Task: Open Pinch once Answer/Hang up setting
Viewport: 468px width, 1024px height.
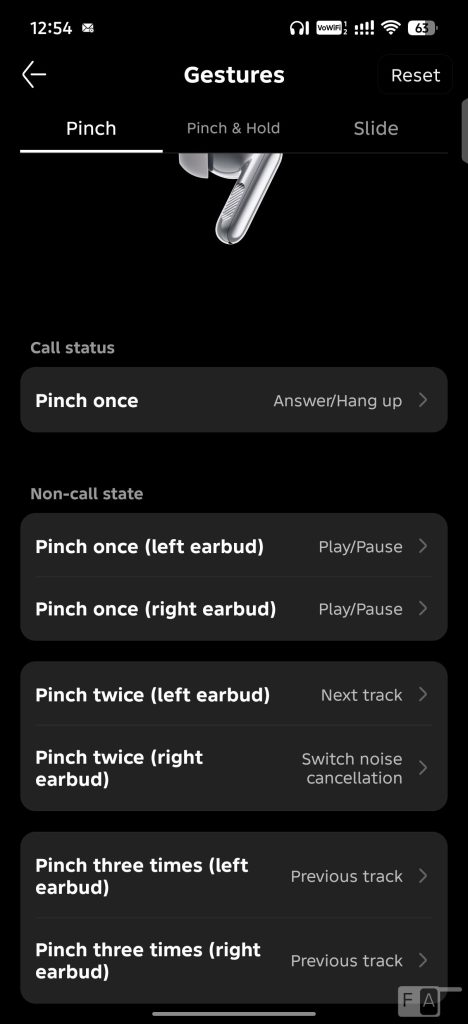Action: point(234,400)
